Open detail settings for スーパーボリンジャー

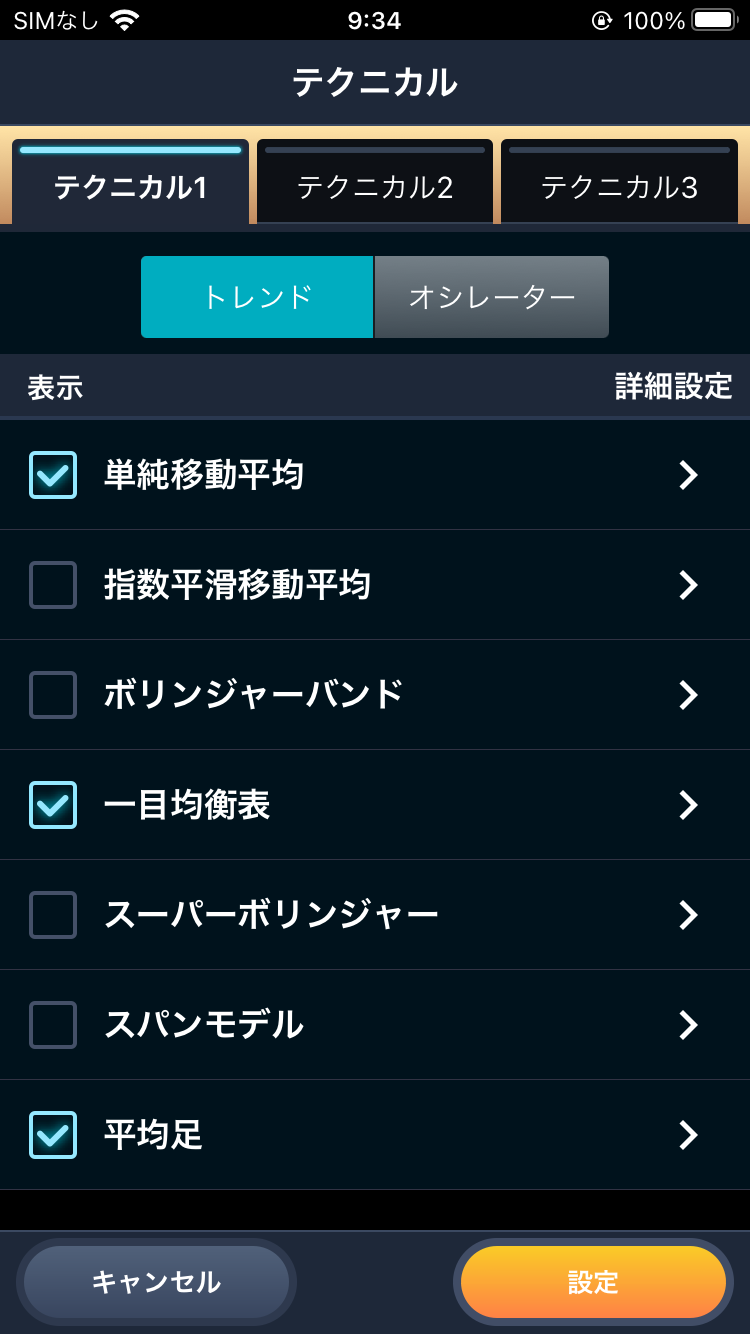point(688,915)
